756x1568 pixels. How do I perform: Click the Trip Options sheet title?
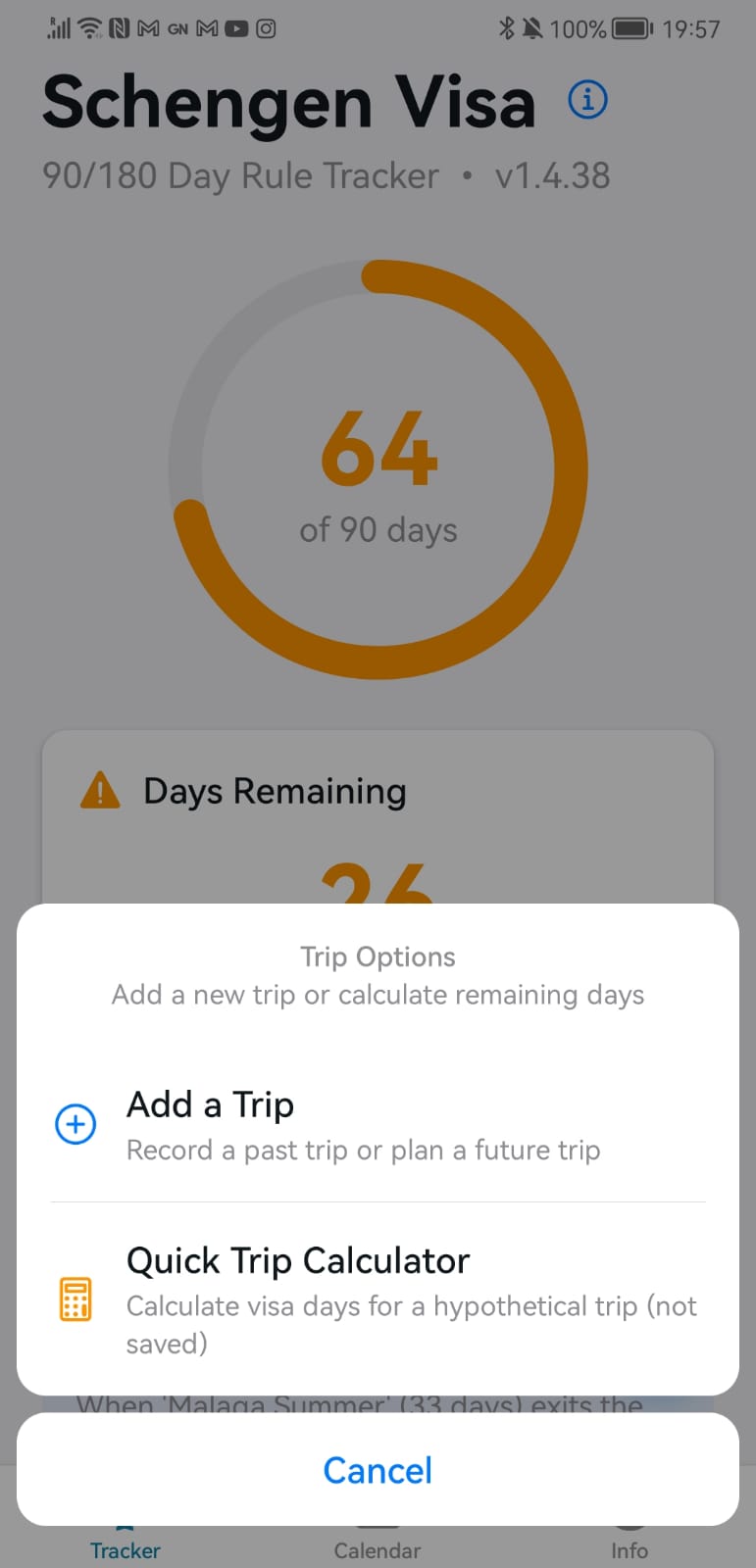[x=378, y=956]
